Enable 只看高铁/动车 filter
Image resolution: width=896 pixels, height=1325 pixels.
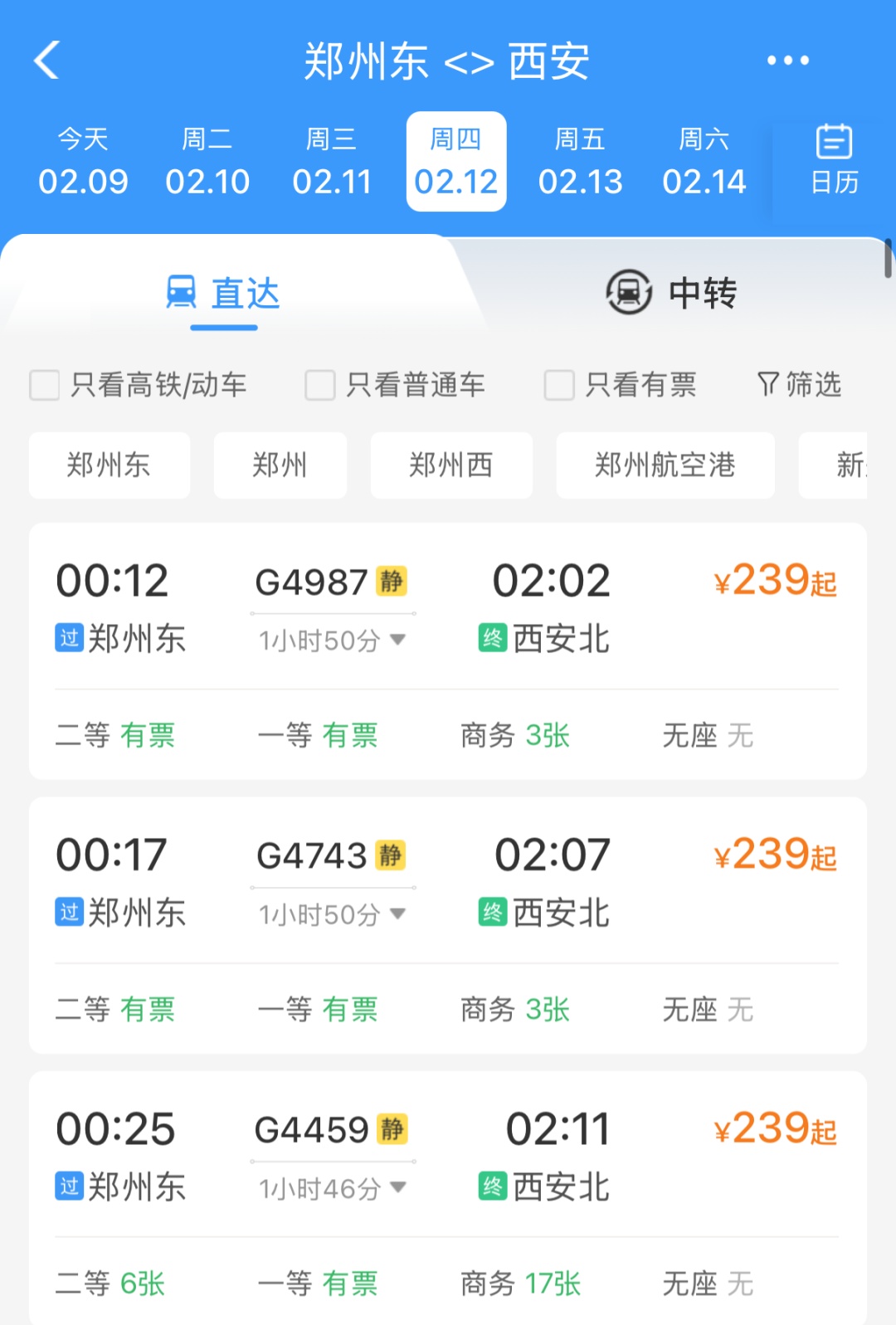coord(45,385)
